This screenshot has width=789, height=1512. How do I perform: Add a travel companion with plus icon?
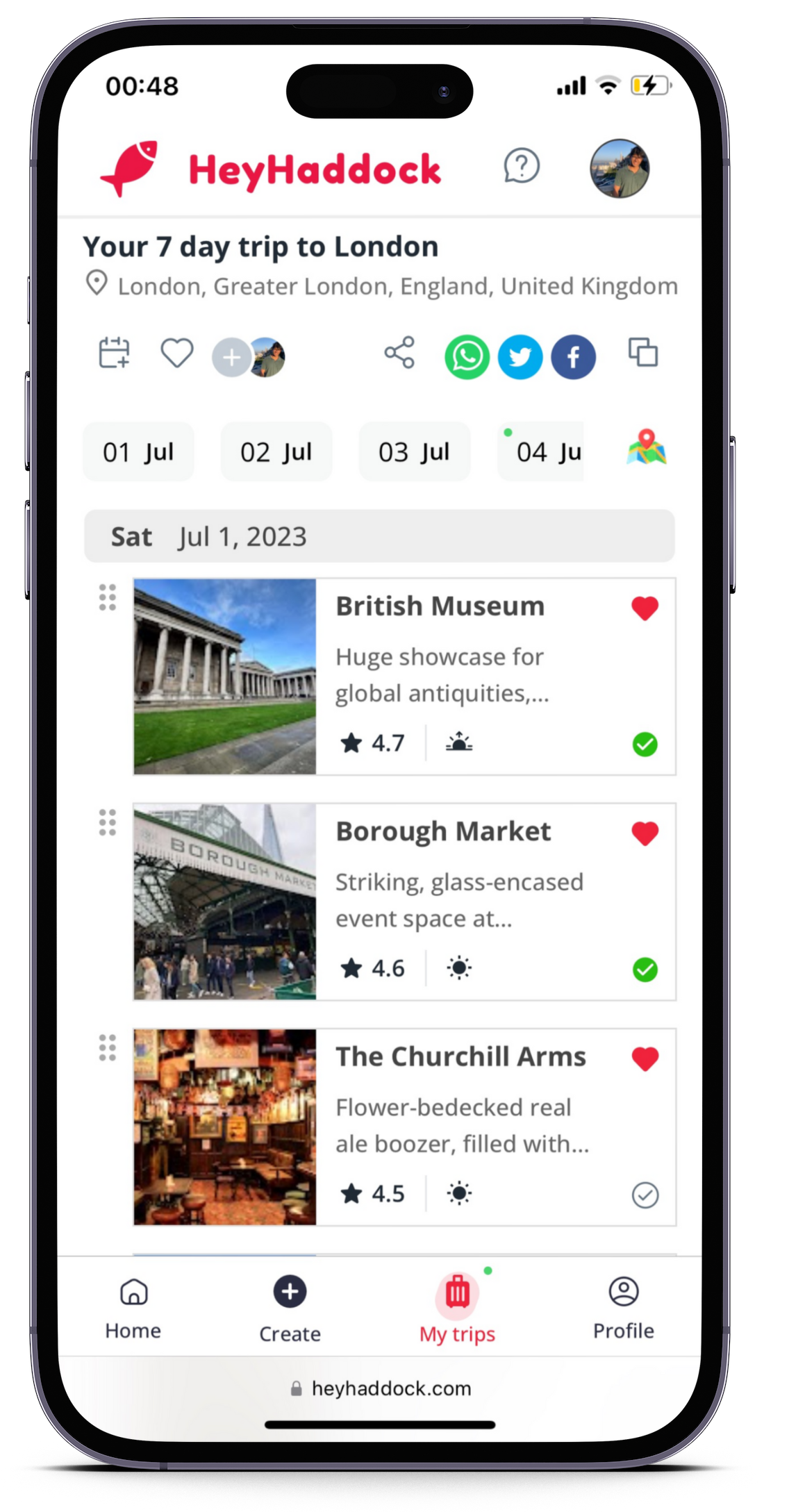pyautogui.click(x=231, y=358)
